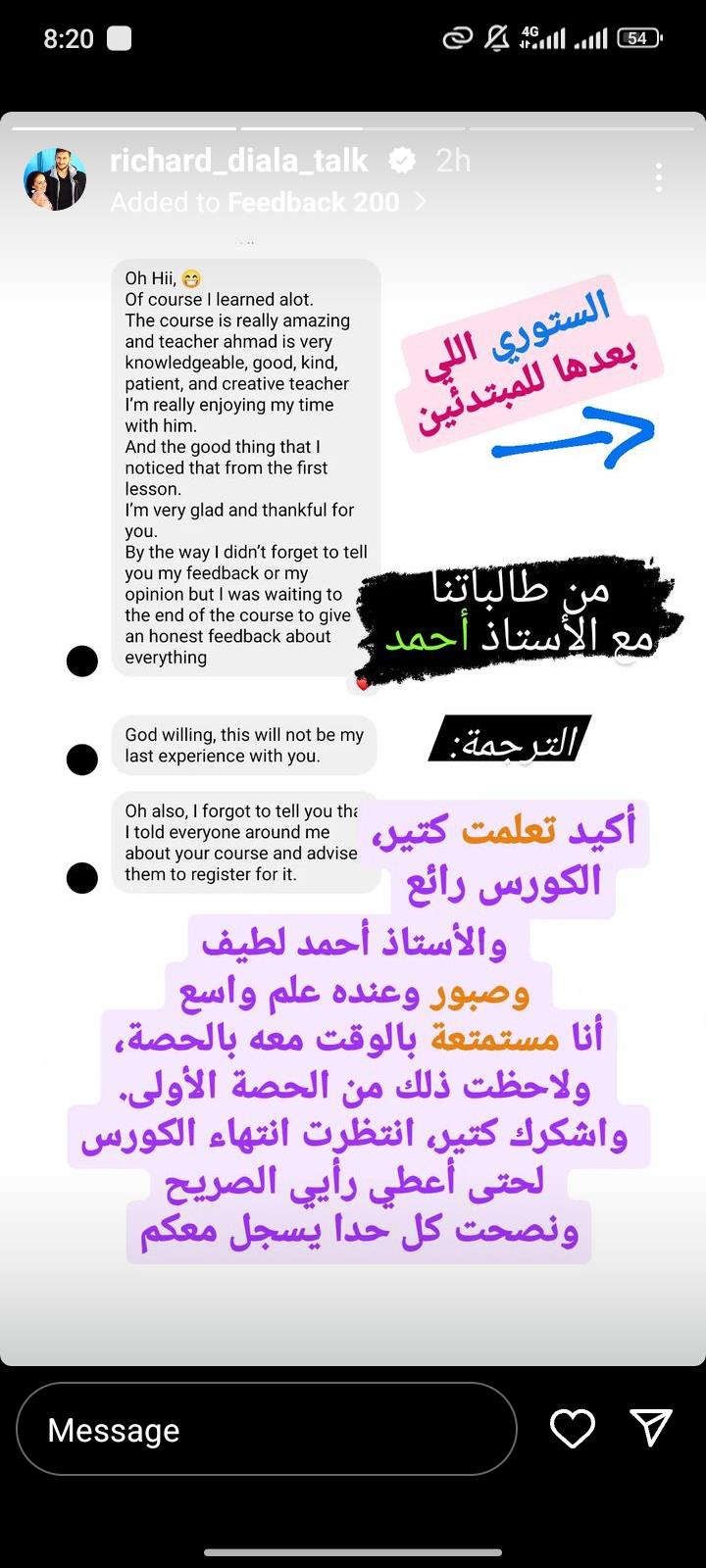This screenshot has height=1568, width=706.
Task: Tap the Message reply field
Action: (x=265, y=1430)
